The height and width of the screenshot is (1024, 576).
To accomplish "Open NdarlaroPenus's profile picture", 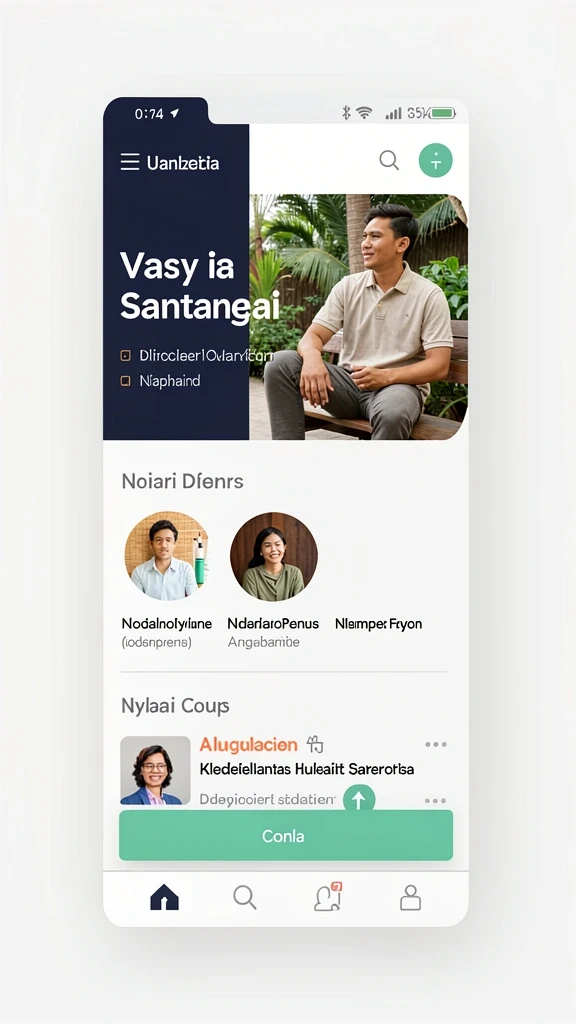I will [274, 556].
